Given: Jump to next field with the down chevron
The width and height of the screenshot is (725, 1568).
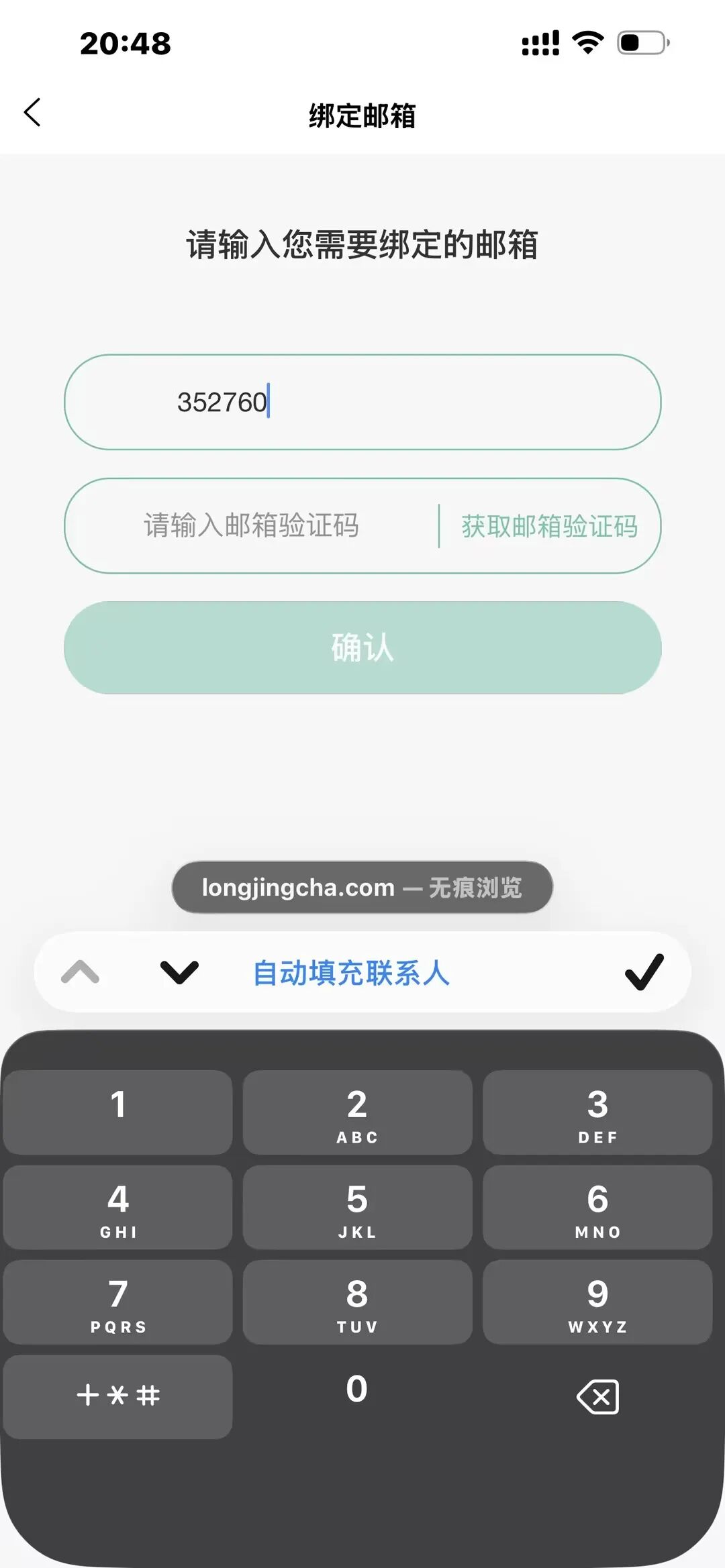Looking at the screenshot, I should coord(179,972).
